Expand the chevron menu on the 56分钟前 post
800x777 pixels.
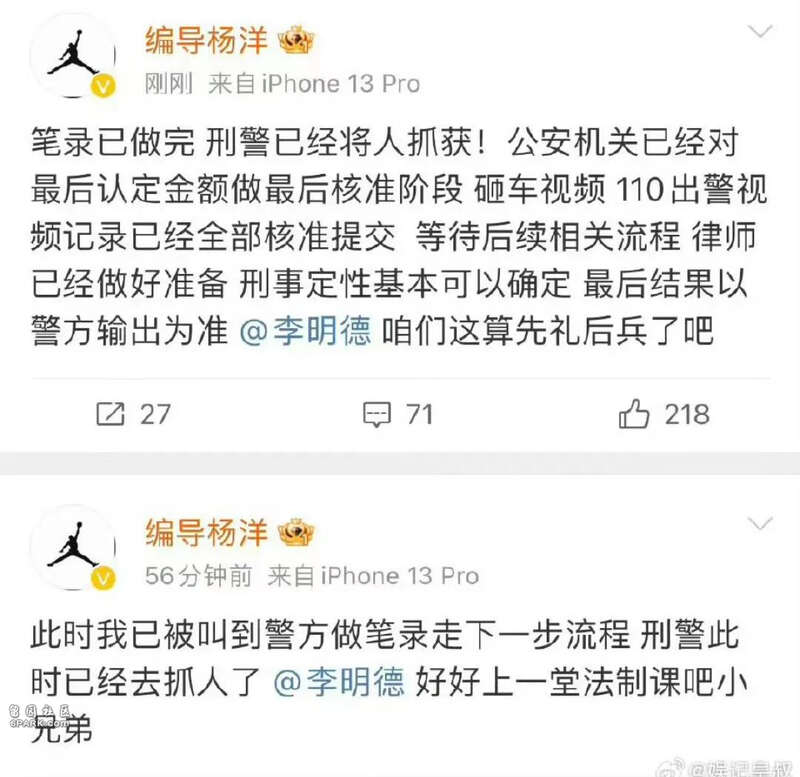pyautogui.click(x=760, y=523)
